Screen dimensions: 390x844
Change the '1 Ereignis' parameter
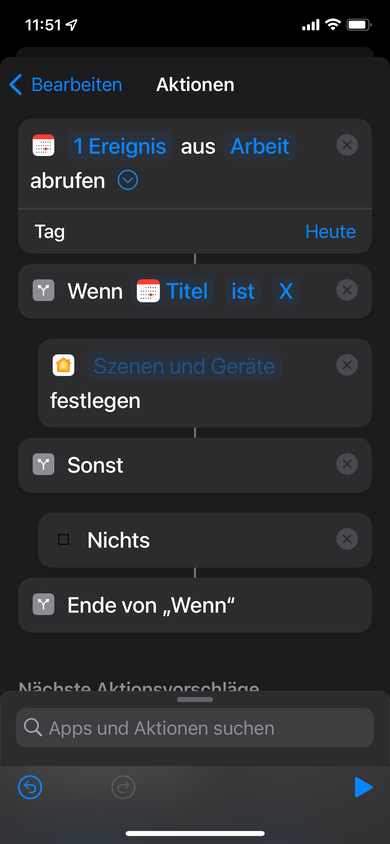119,146
